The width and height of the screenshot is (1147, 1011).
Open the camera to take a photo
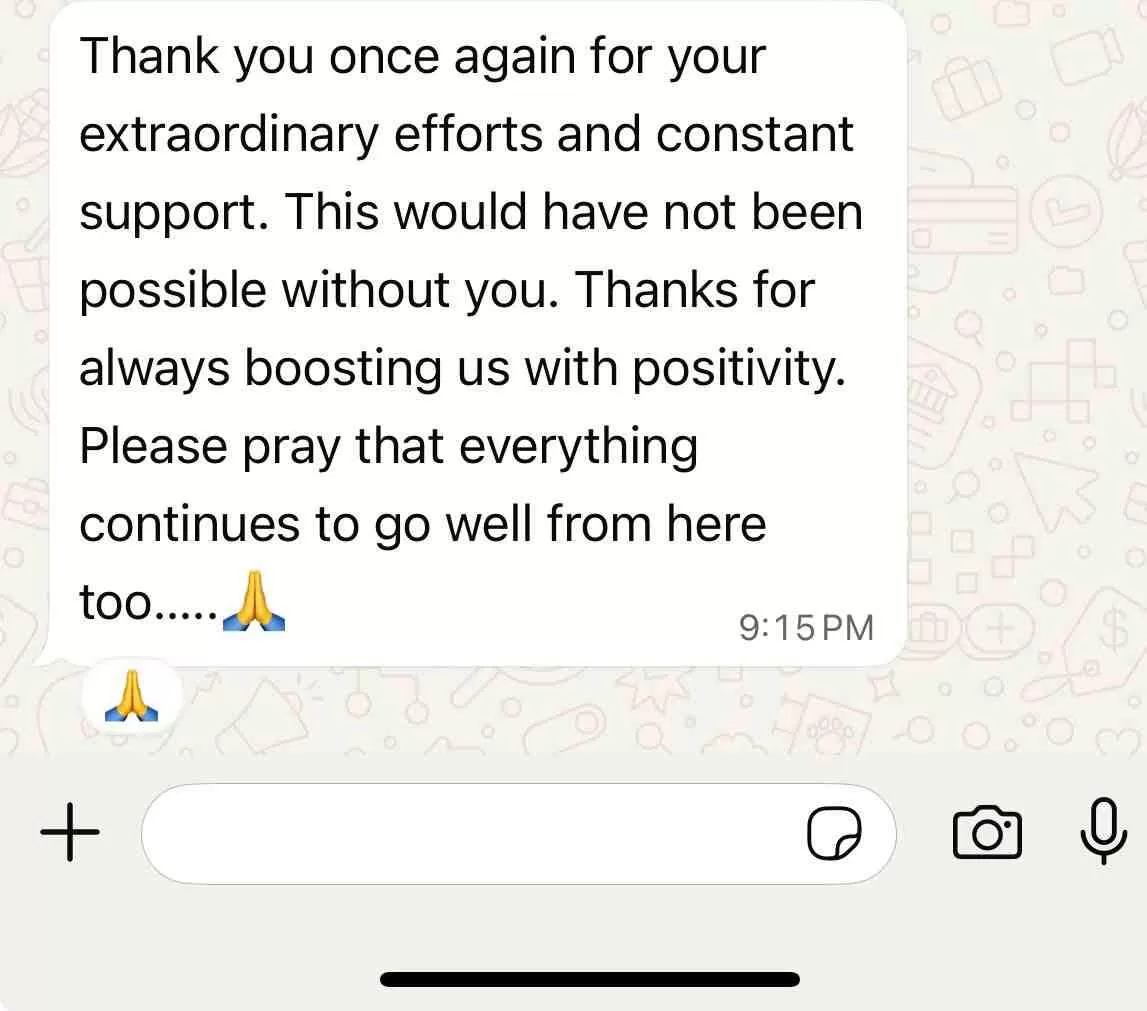pyautogui.click(x=987, y=832)
